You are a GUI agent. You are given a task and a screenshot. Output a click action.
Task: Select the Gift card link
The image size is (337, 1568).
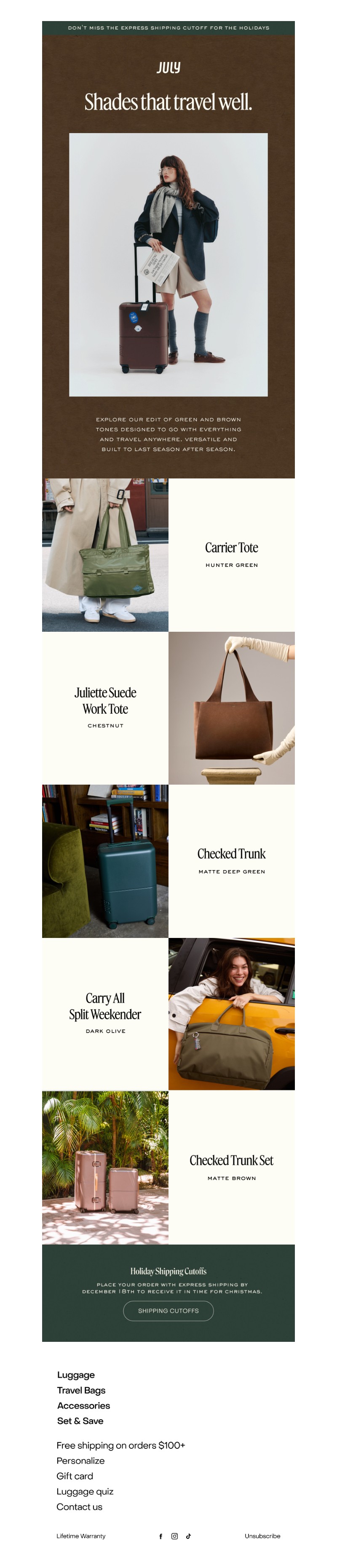[x=75, y=1476]
